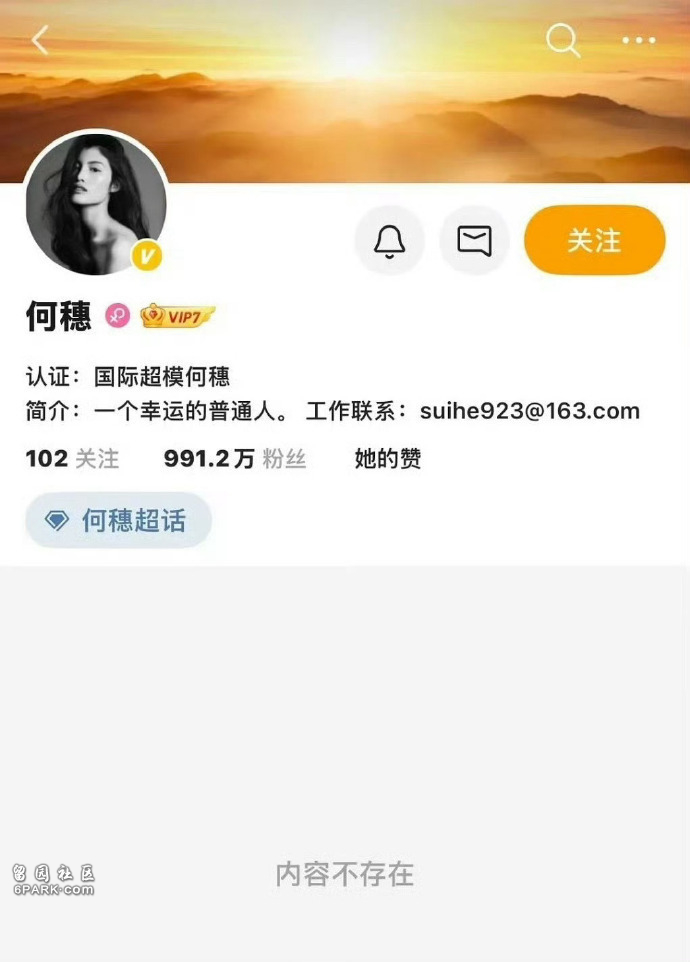Viewport: 690px width, 962px height.
Task: Go back using the top-left arrow
Action: click(40, 40)
